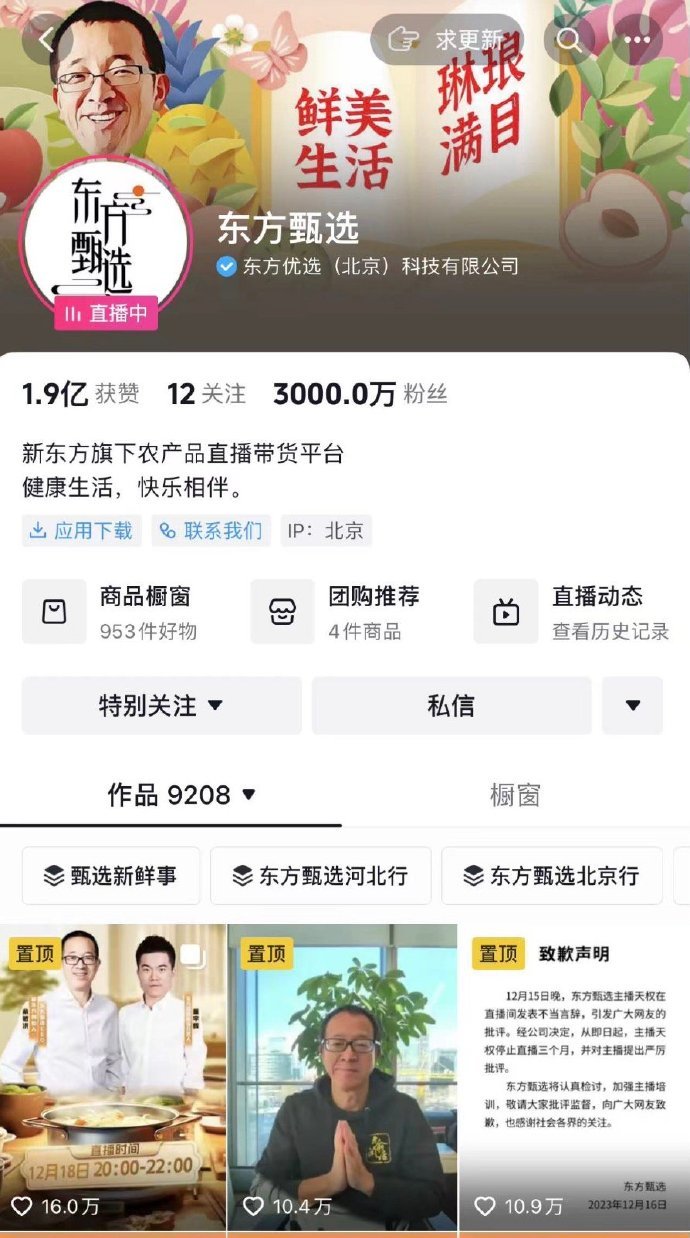The image size is (690, 1238).
Task: Open the 东方甄选河北行 collection chip
Action: (x=320, y=876)
